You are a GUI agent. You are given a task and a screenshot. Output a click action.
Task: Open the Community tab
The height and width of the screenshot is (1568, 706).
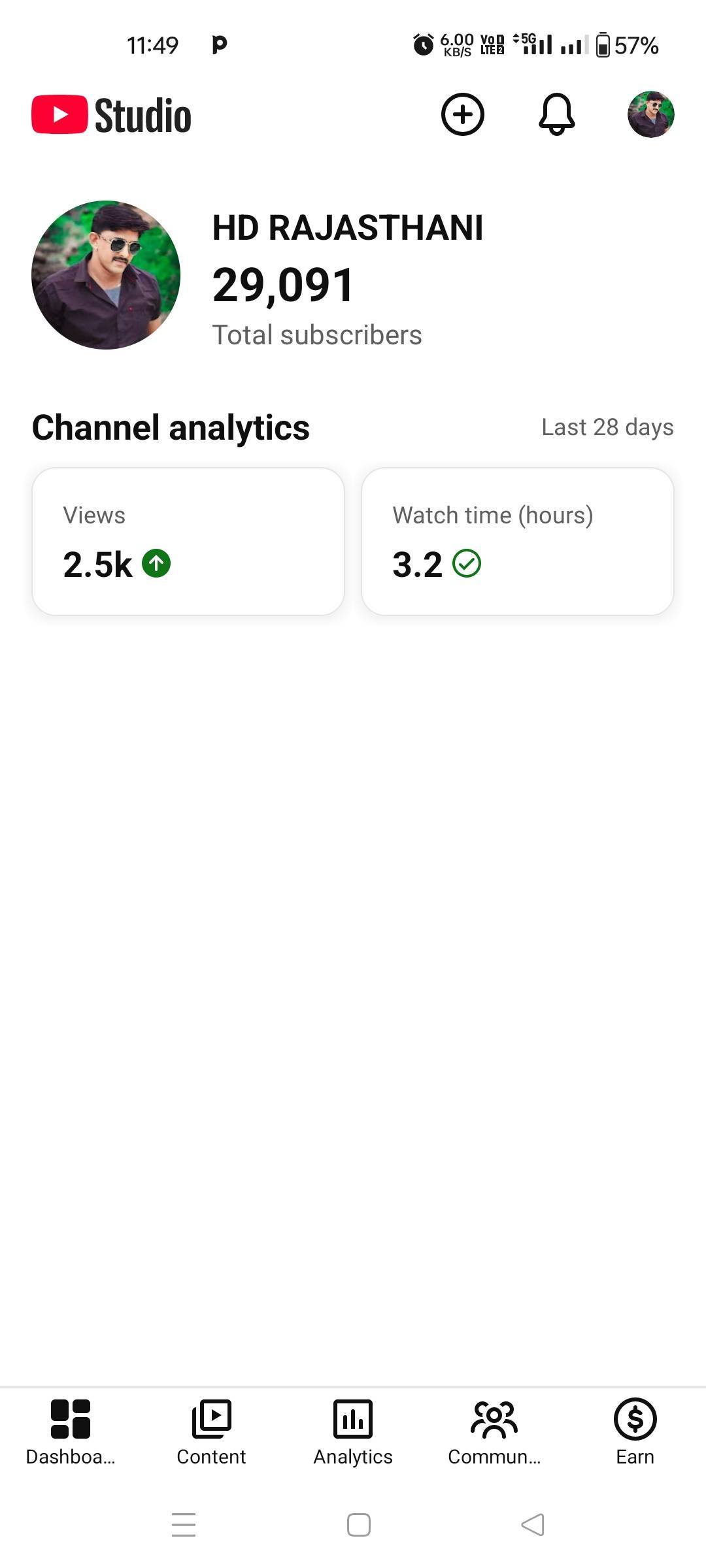pyautogui.click(x=494, y=1432)
